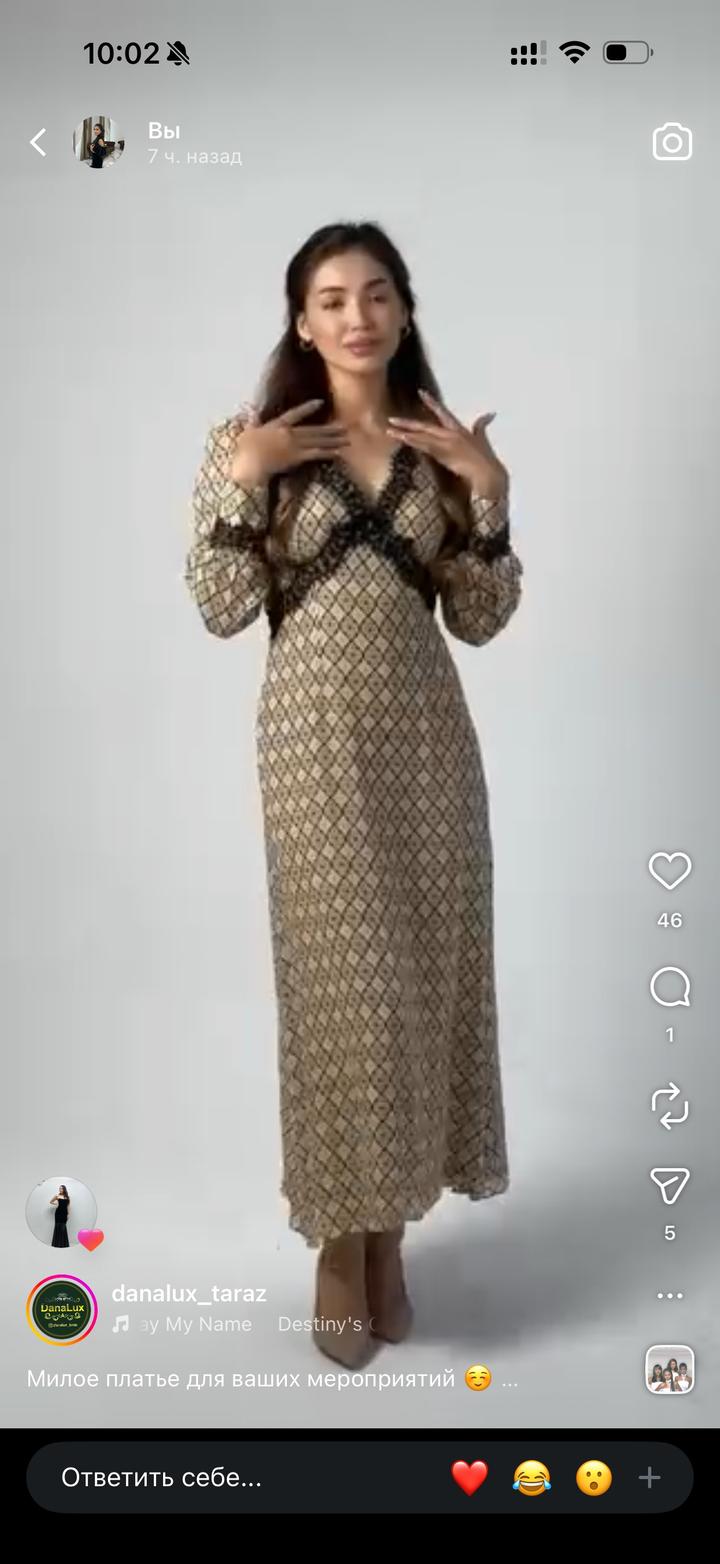720x1564 pixels.
Task: Open the camera icon at top right
Action: [672, 142]
